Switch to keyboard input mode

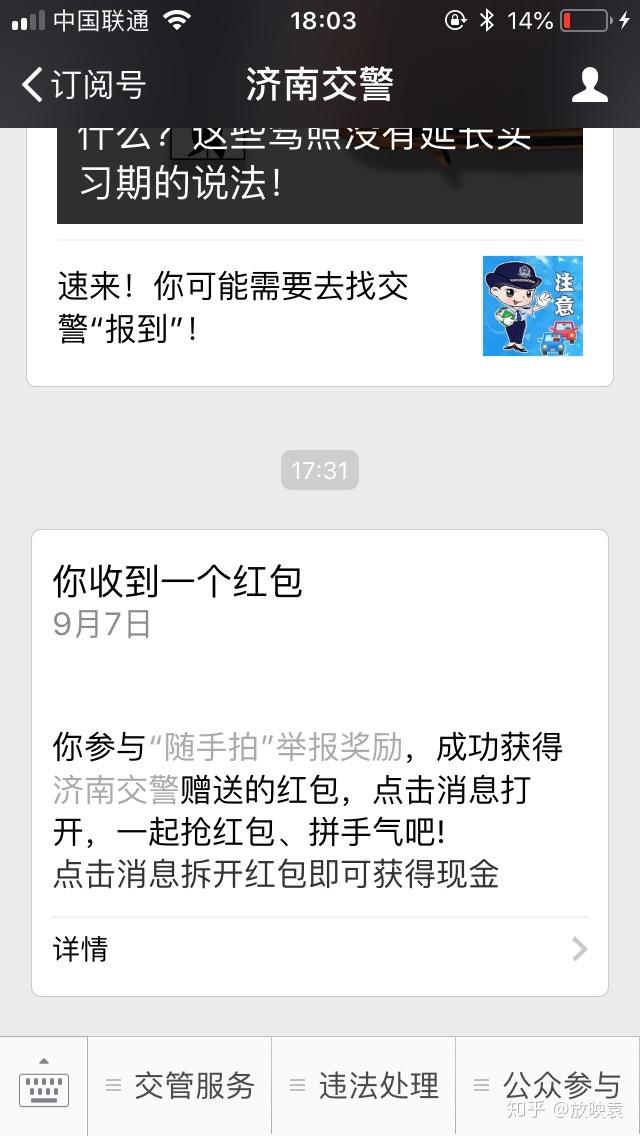tap(44, 1086)
